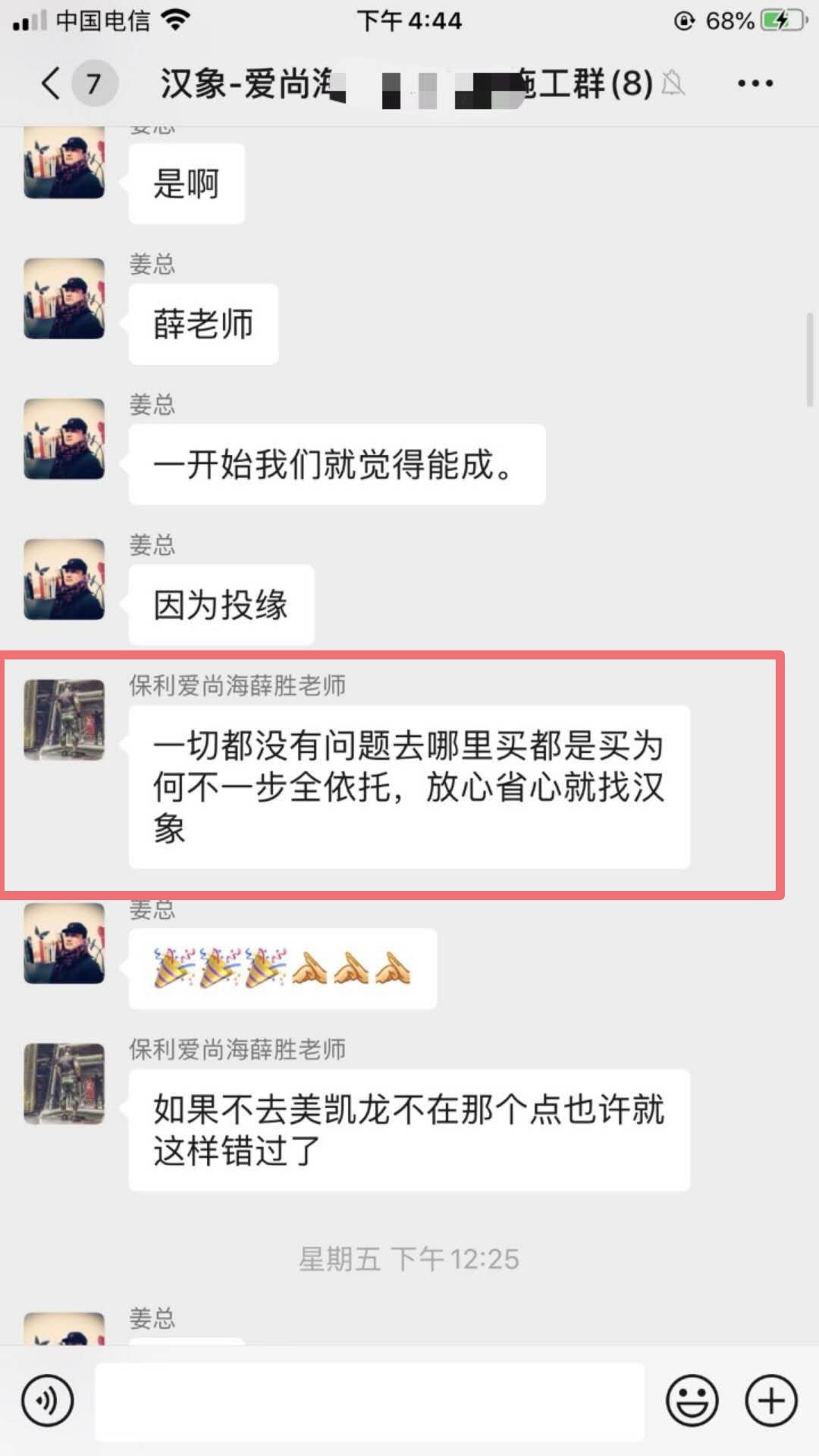This screenshot has width=819, height=1456.
Task: Switch to voice message input
Action: pos(48,1401)
